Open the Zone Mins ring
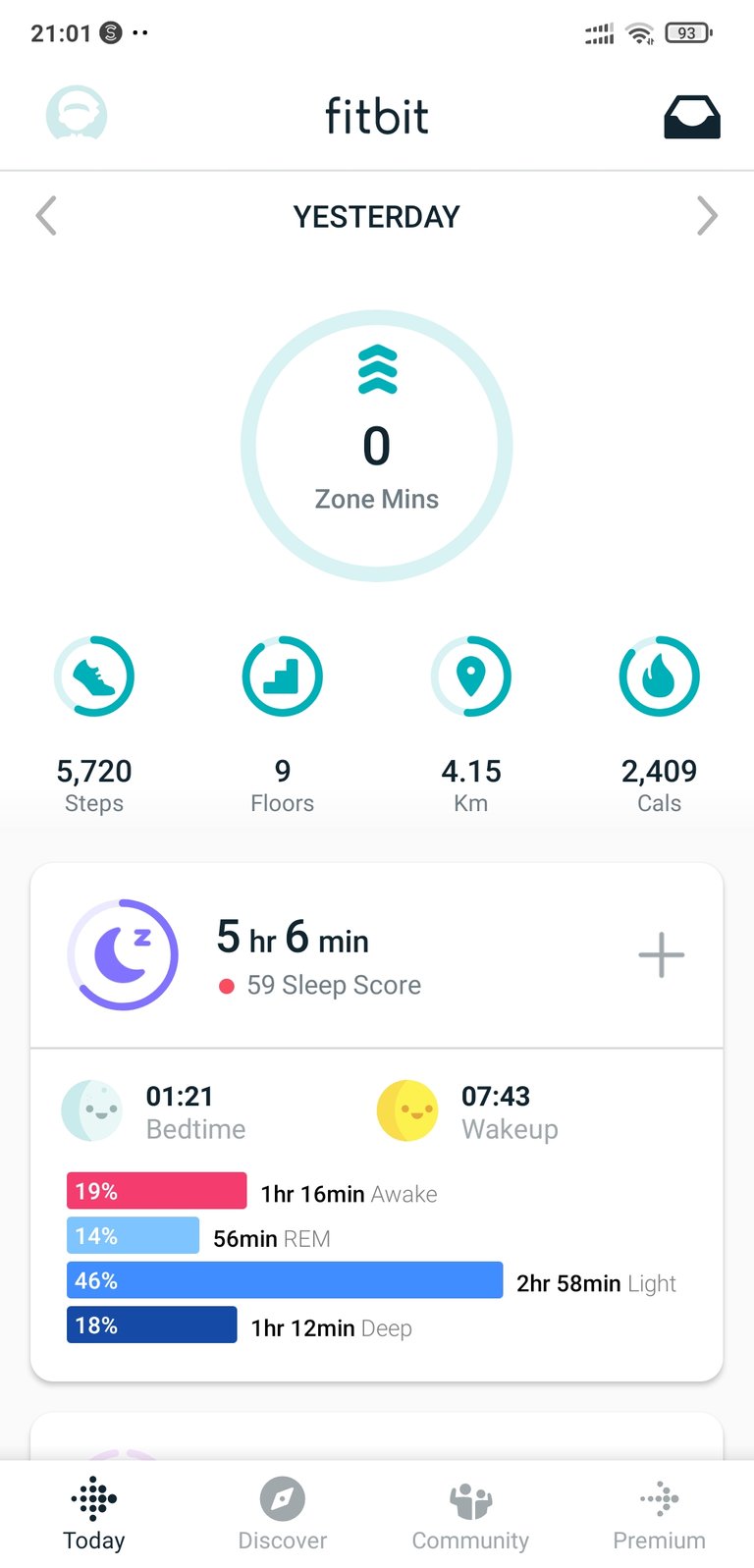This screenshot has height=1568, width=754. [x=377, y=446]
